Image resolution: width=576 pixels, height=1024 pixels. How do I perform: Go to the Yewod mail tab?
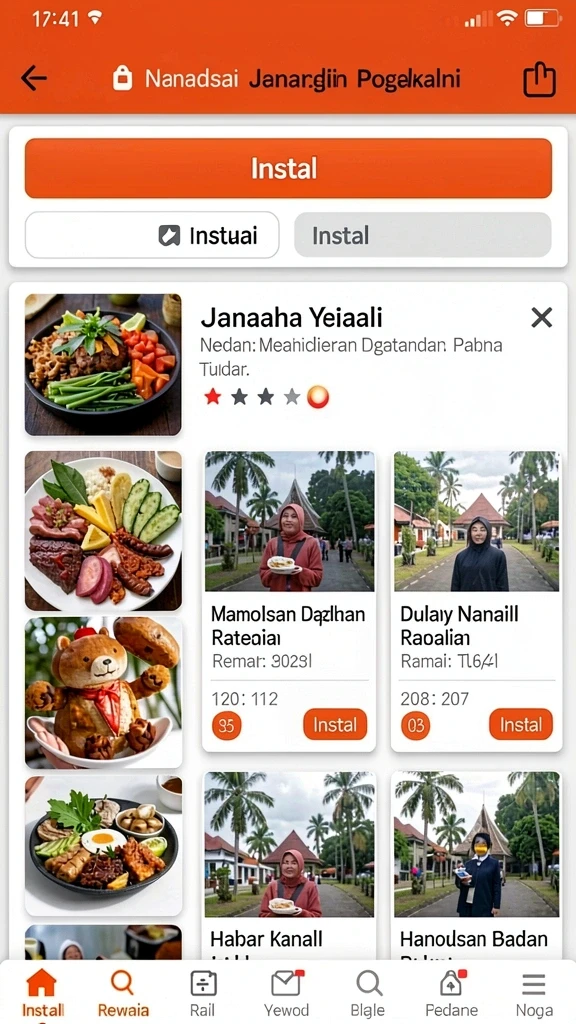[286, 993]
